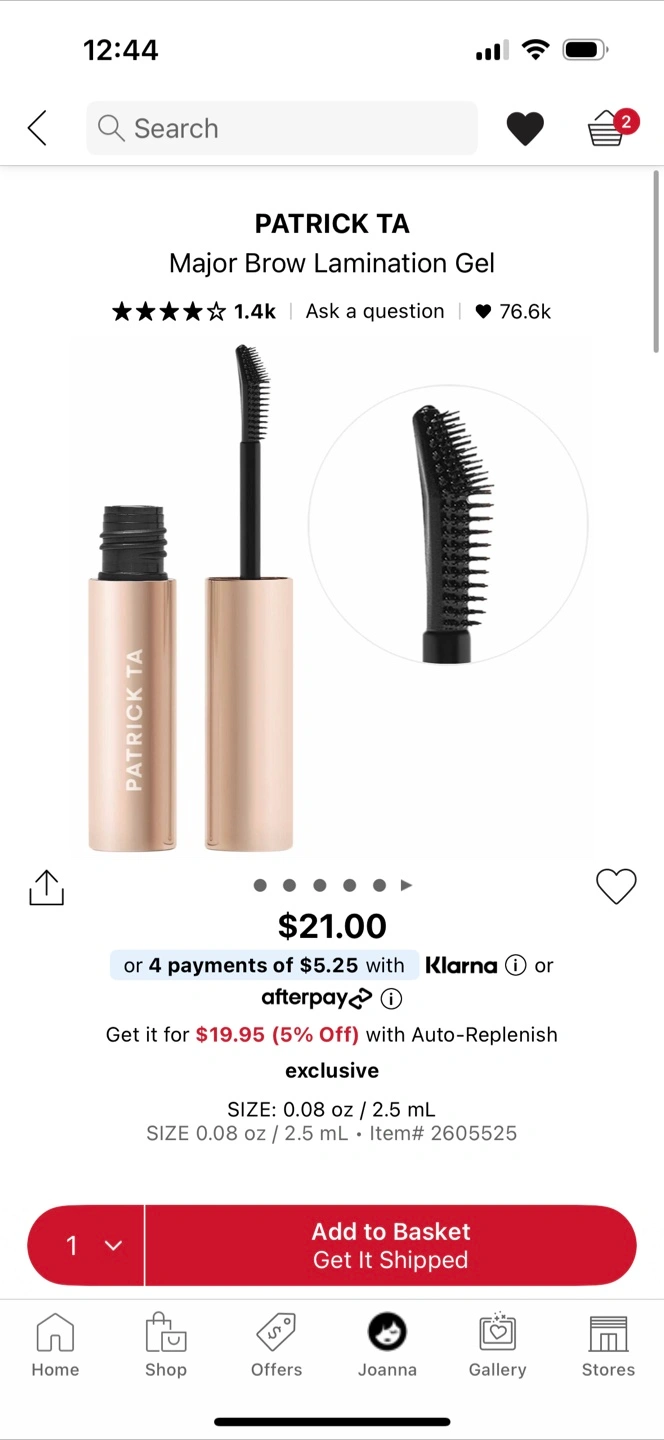Go back using the top-left arrow
The height and width of the screenshot is (1440, 664).
click(37, 128)
